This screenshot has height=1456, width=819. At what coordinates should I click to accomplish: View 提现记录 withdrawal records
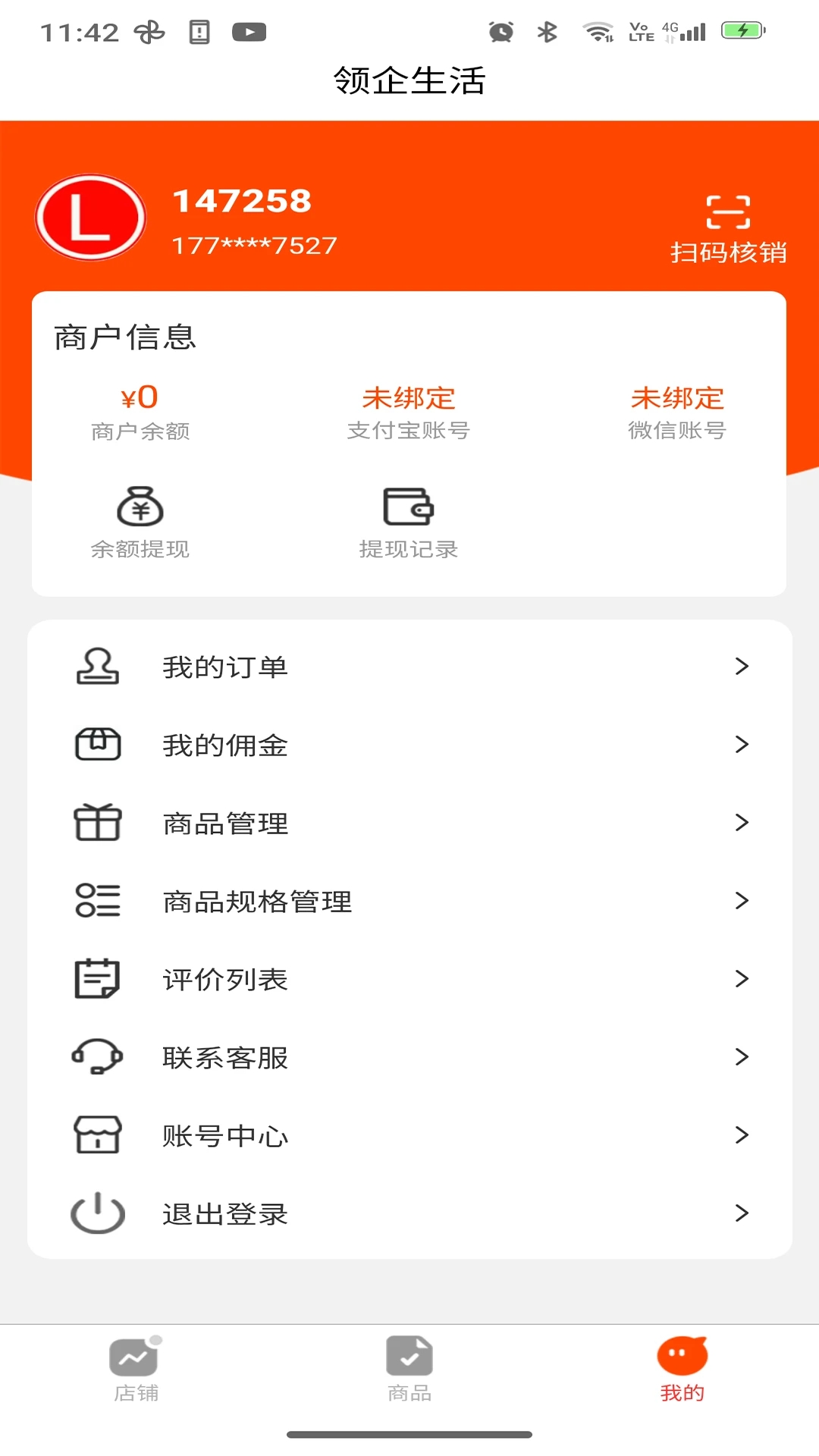coord(408,523)
